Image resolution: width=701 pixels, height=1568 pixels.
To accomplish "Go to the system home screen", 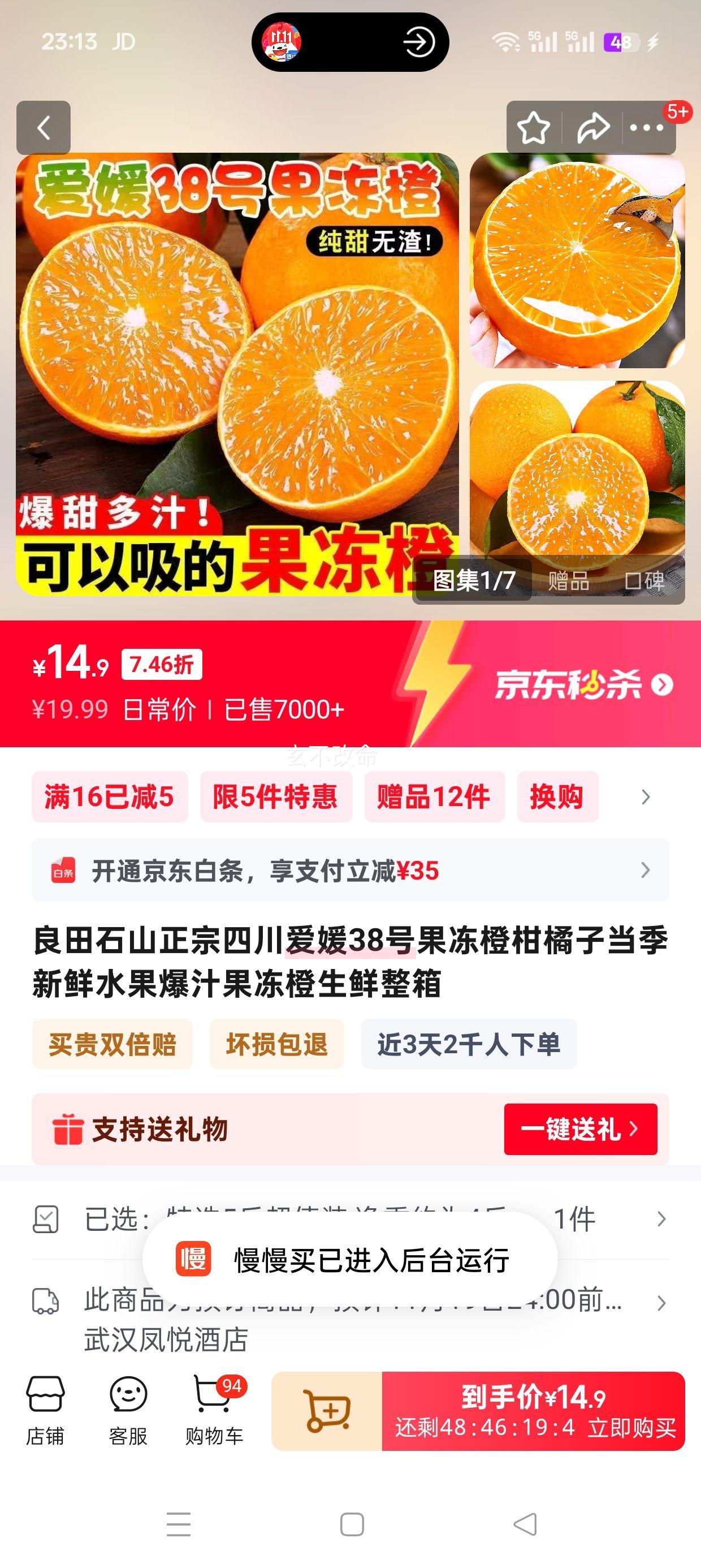I will [x=352, y=1525].
